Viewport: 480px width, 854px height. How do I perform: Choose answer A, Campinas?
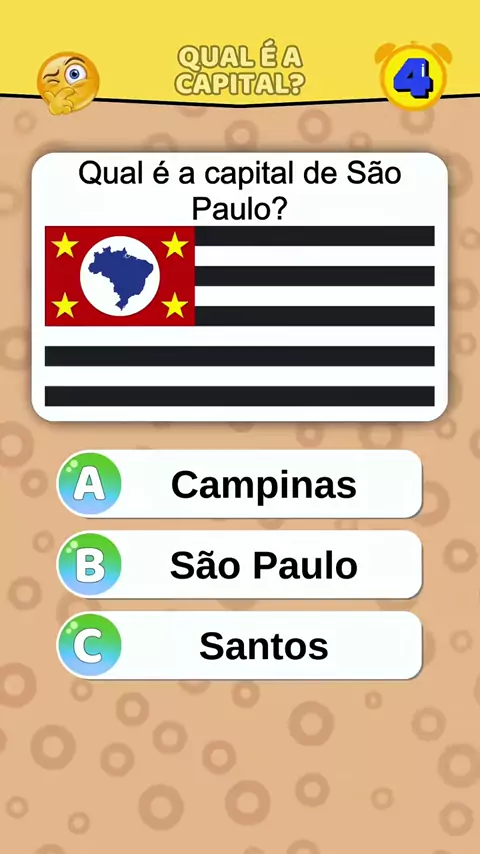[x=240, y=484]
